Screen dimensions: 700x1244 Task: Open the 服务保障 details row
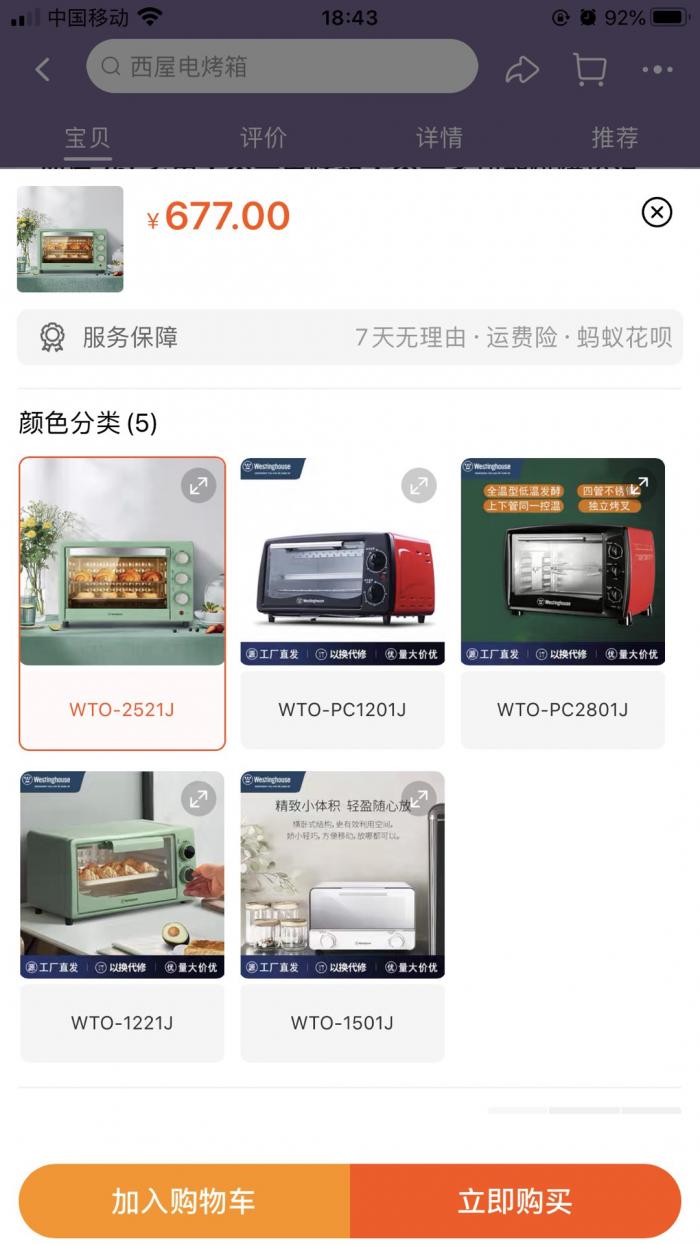pyautogui.click(x=350, y=337)
